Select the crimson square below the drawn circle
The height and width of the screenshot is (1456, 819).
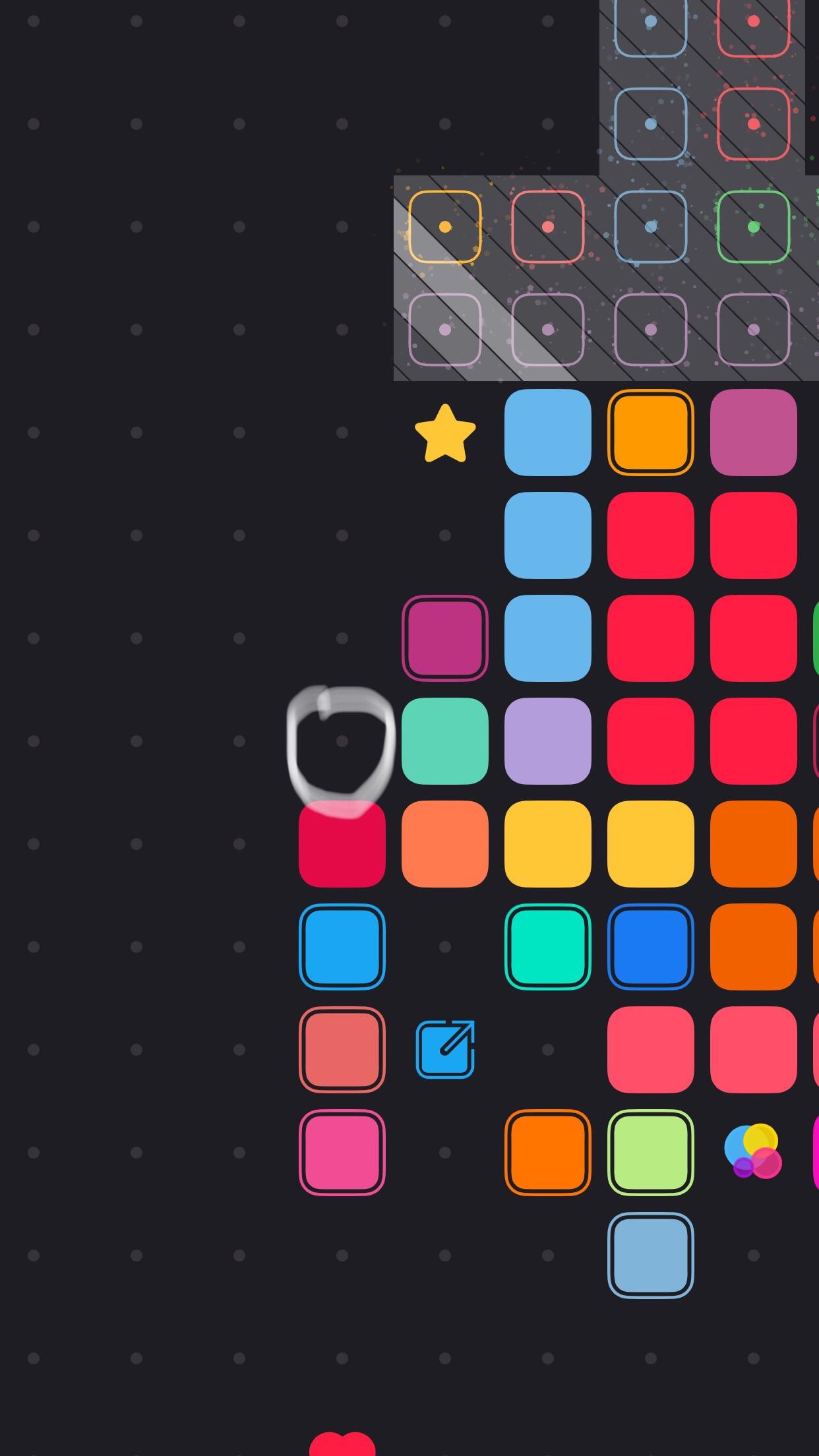click(342, 844)
